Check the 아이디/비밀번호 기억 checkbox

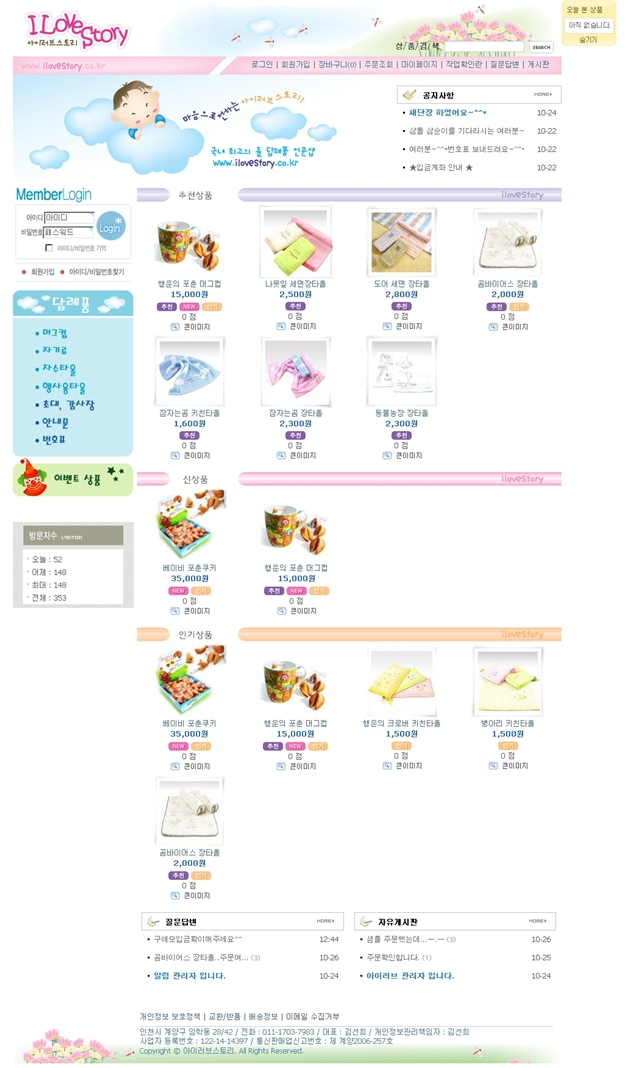pos(49,247)
